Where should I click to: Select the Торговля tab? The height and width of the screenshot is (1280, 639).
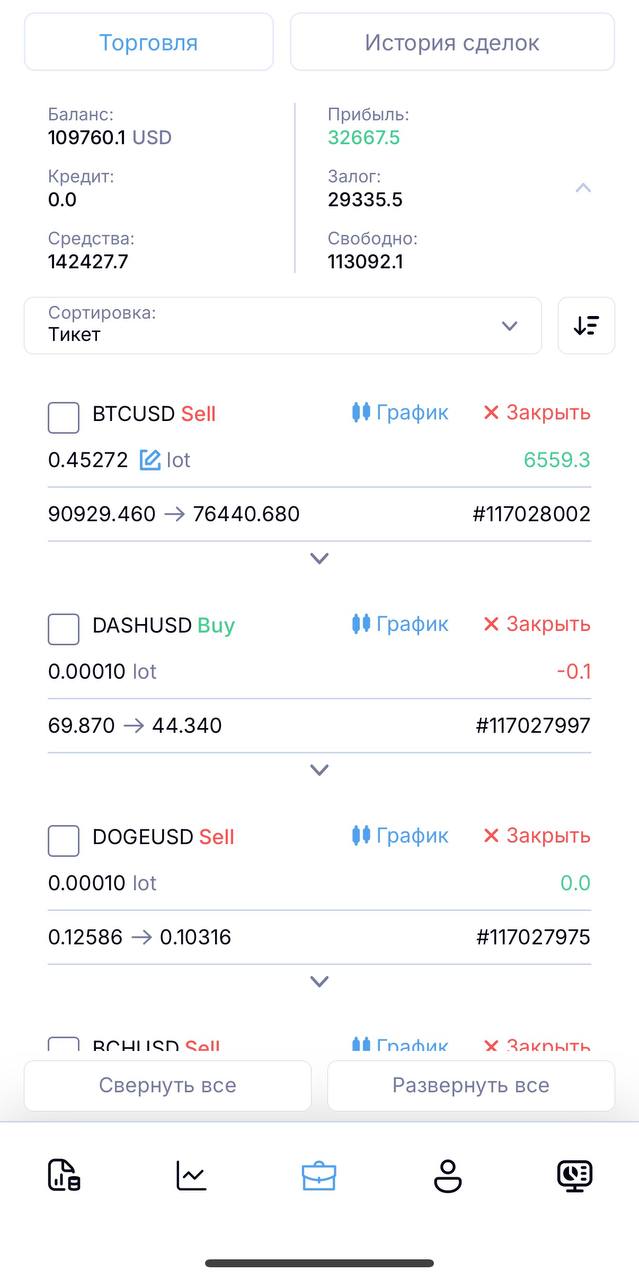tap(148, 42)
